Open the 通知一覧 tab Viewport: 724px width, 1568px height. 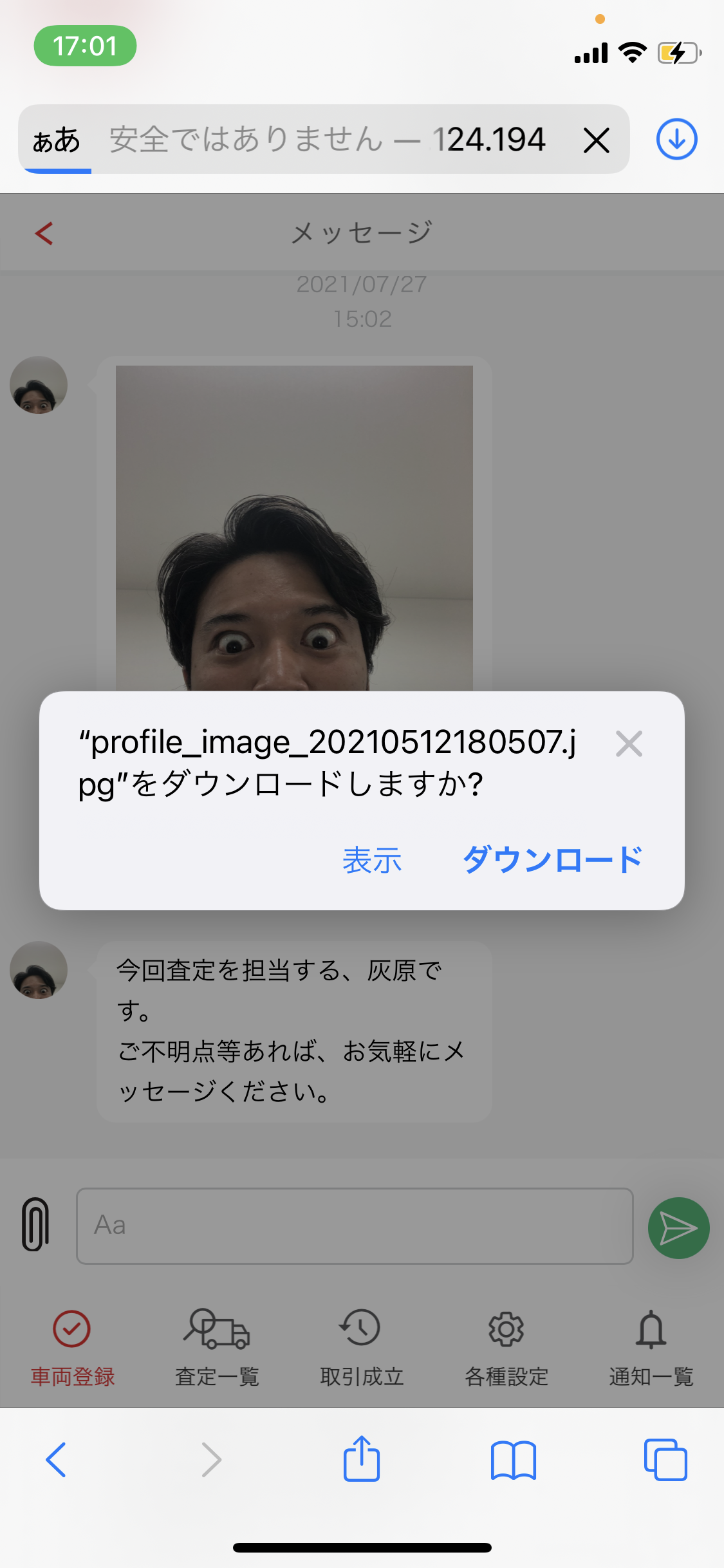pyautogui.click(x=651, y=1348)
